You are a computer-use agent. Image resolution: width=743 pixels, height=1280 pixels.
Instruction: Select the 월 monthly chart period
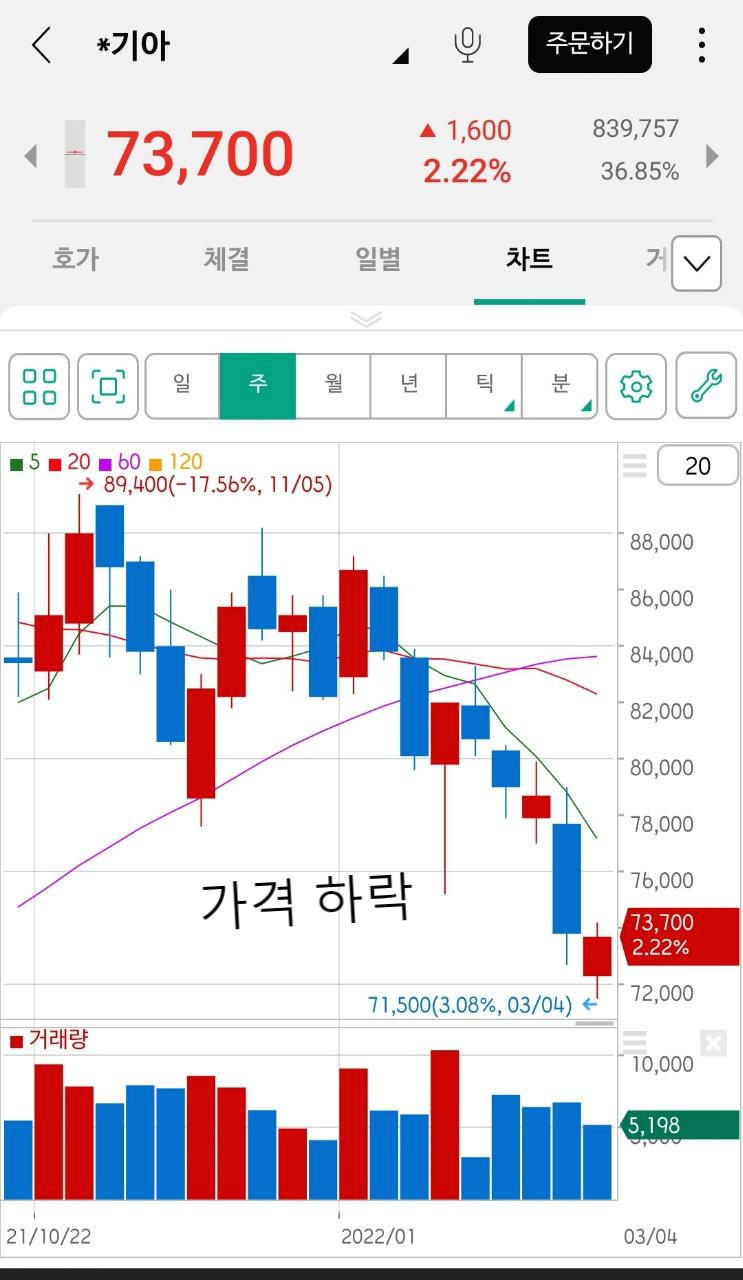tap(332, 386)
